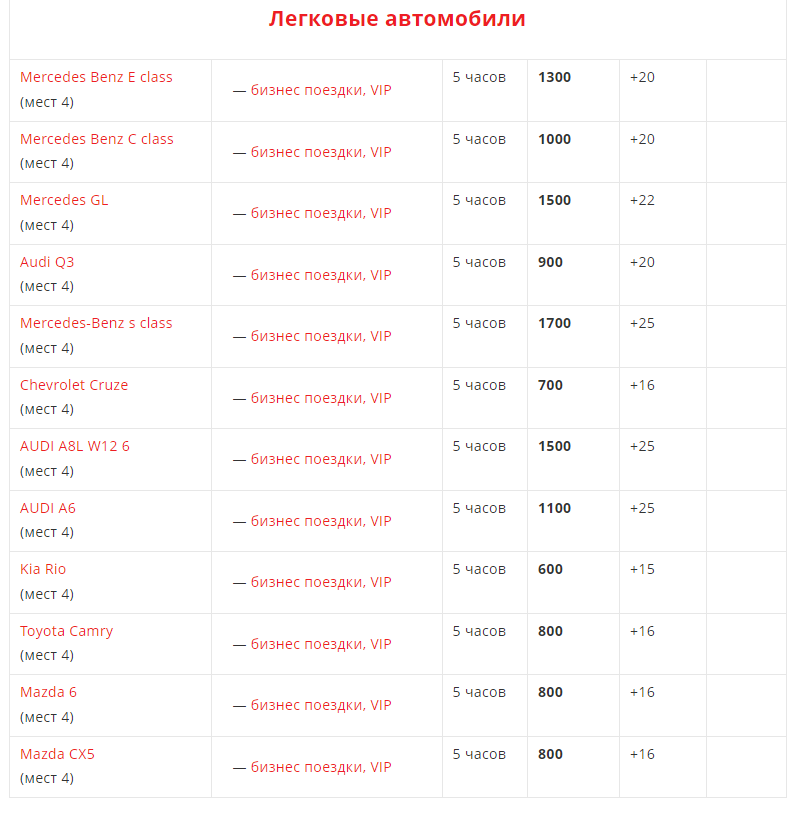Open the Audi Q3 link
This screenshot has width=800, height=825.
(x=47, y=263)
